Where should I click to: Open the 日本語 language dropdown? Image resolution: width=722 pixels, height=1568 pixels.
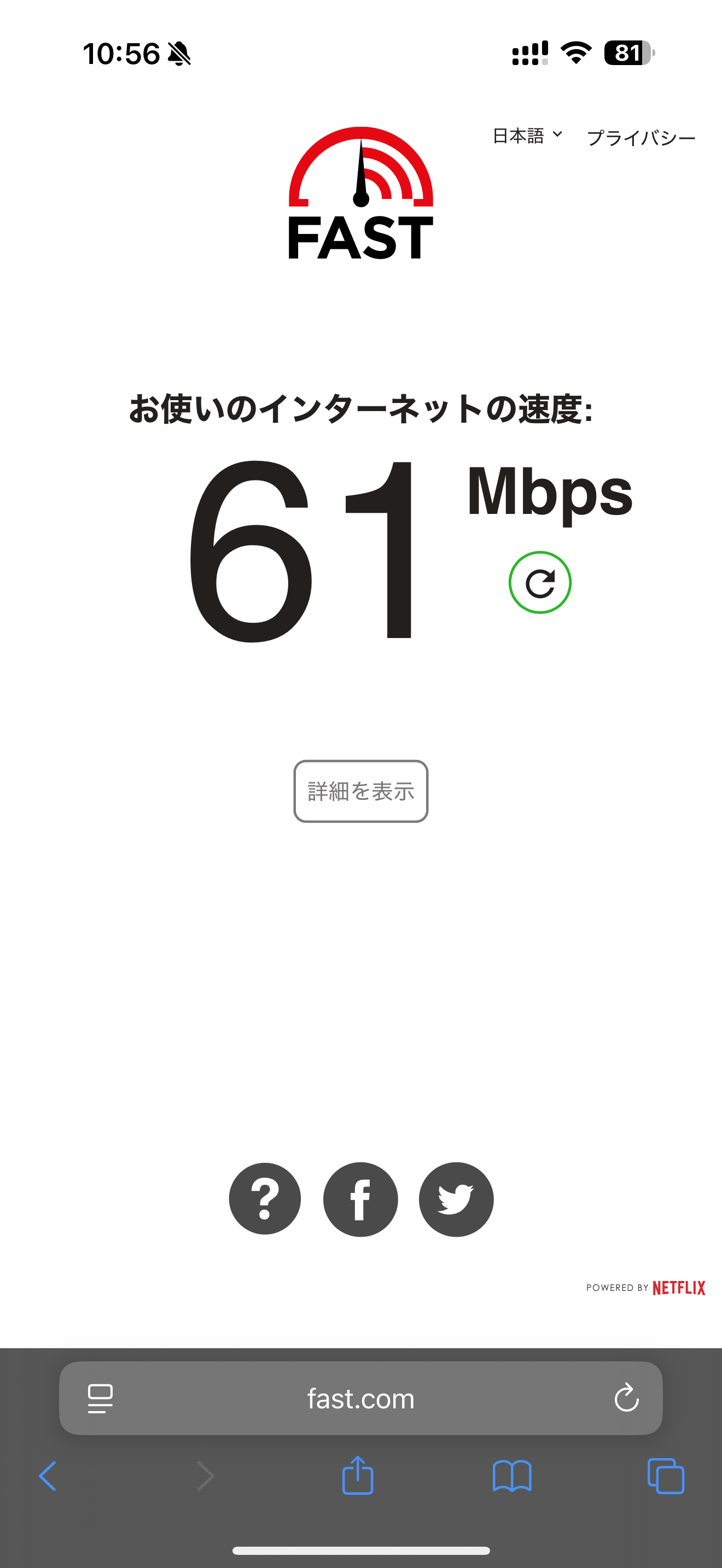coord(527,136)
